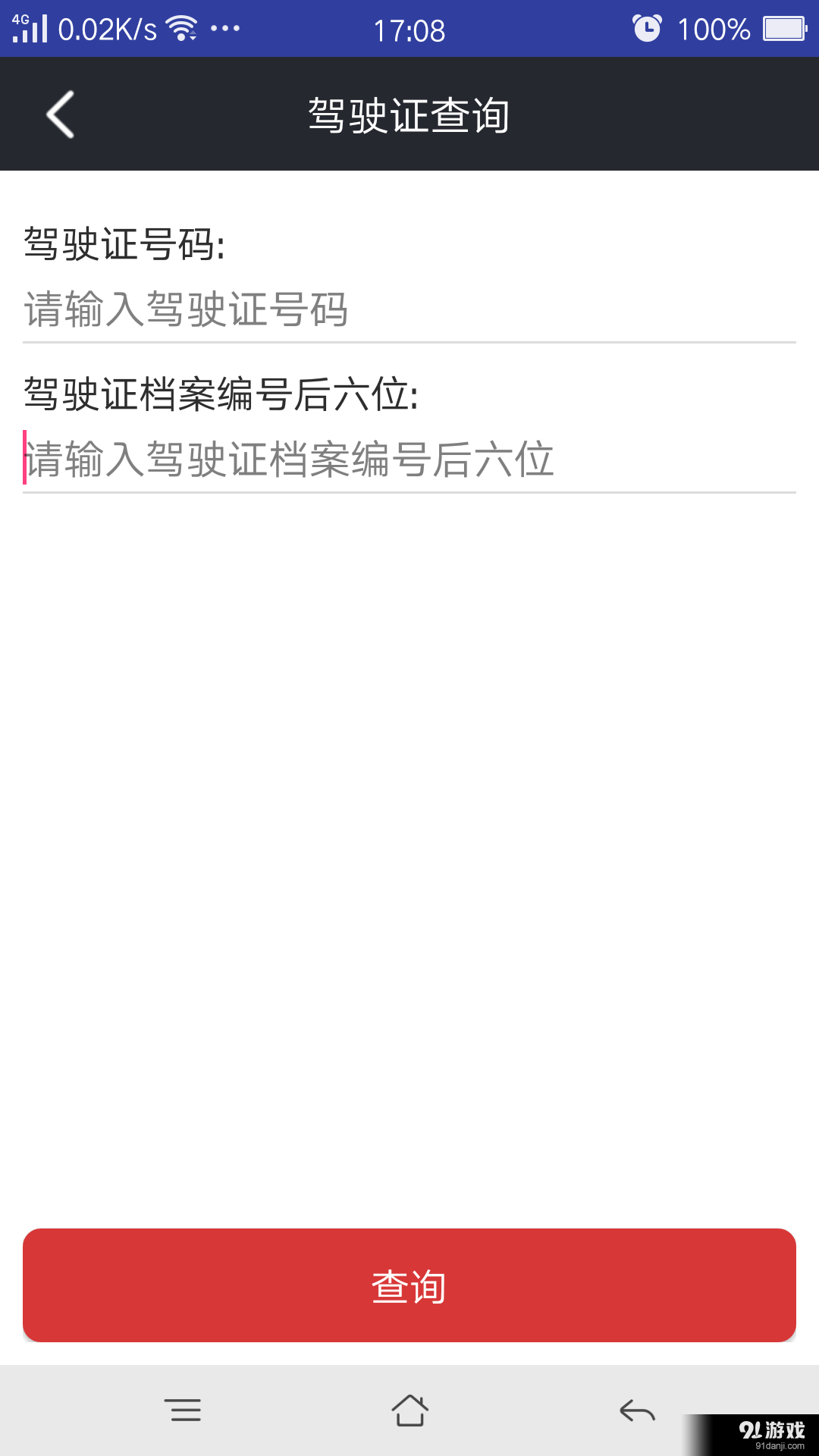Tap the alarm clock icon in the status bar
This screenshot has height=1456, width=819.
648,28
